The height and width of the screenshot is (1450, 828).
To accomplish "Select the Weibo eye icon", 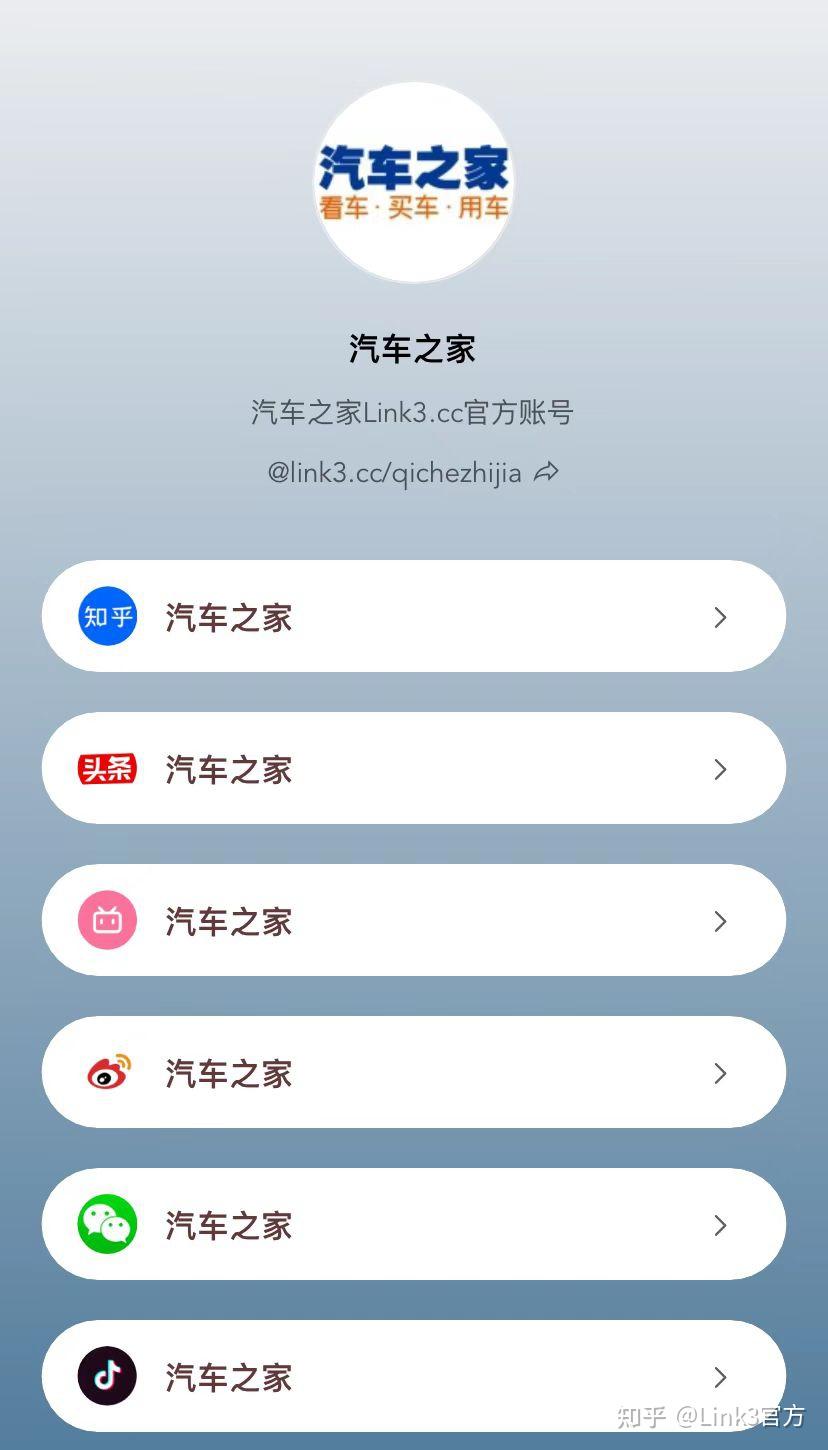I will point(107,1073).
